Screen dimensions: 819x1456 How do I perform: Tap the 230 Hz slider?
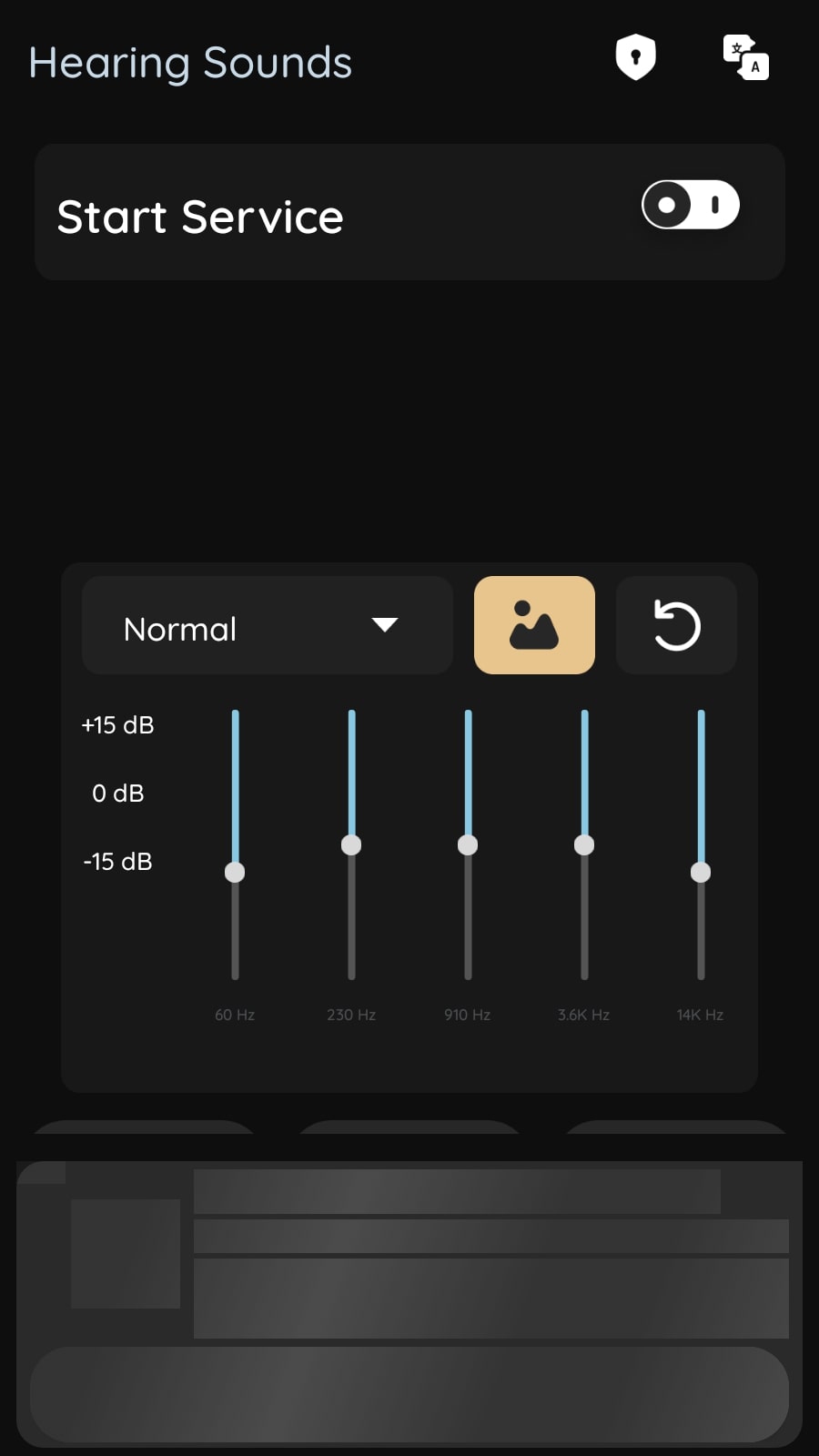tap(351, 844)
